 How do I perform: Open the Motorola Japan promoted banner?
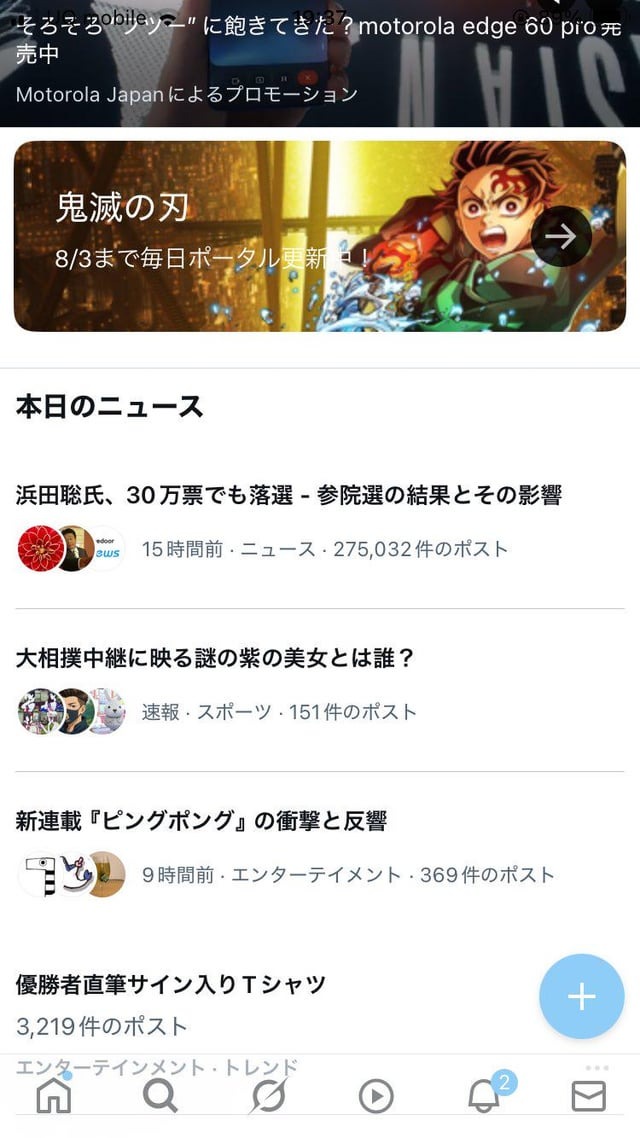(320, 63)
